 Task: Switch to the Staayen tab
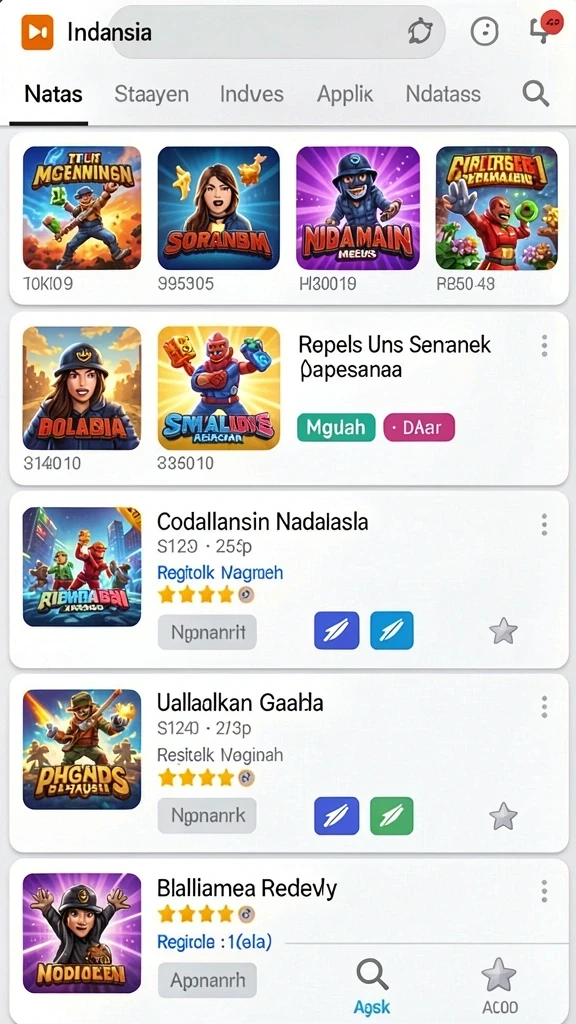tap(152, 94)
